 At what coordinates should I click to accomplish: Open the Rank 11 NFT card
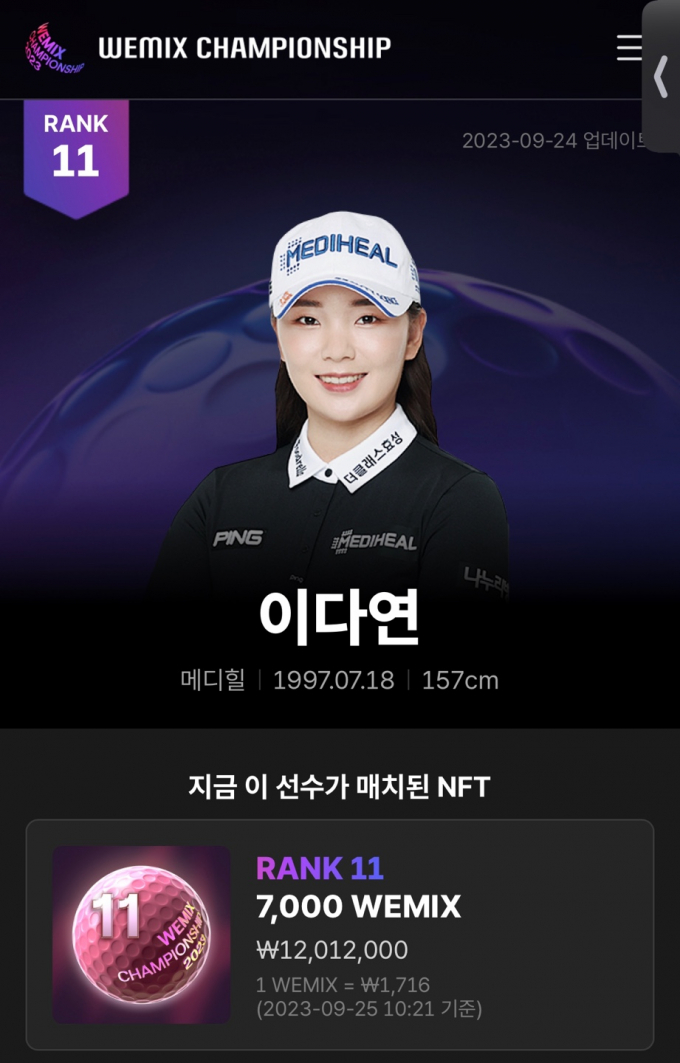click(x=340, y=934)
